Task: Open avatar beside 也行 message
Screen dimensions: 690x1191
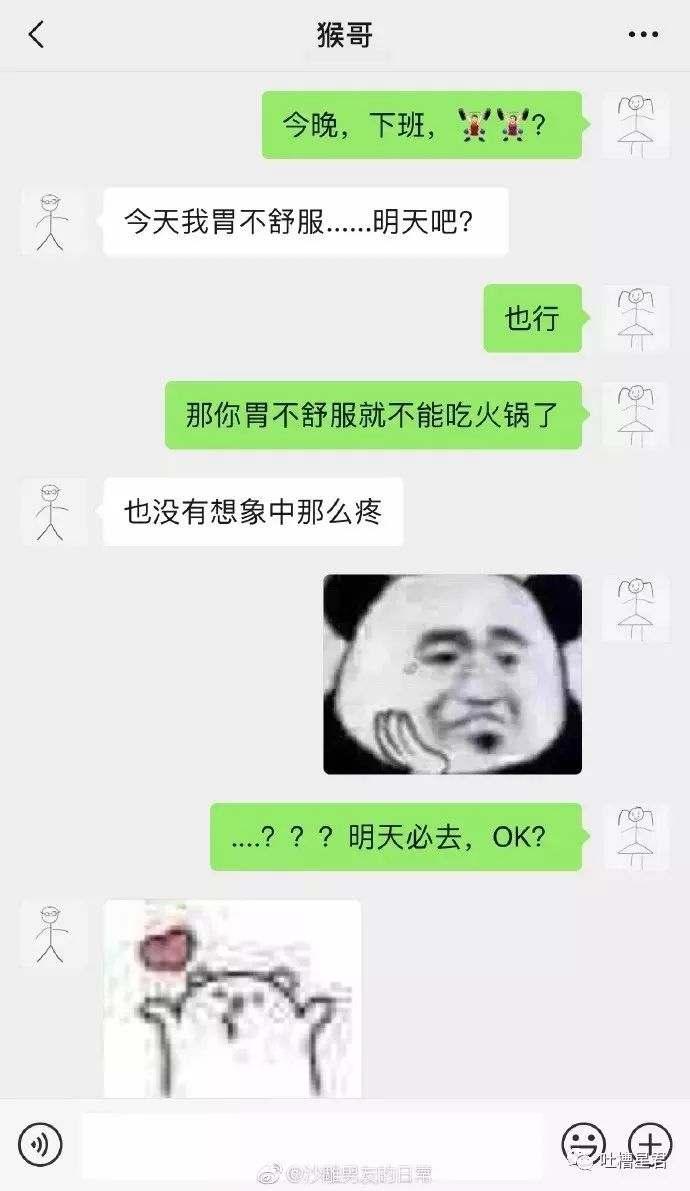Action: point(636,318)
